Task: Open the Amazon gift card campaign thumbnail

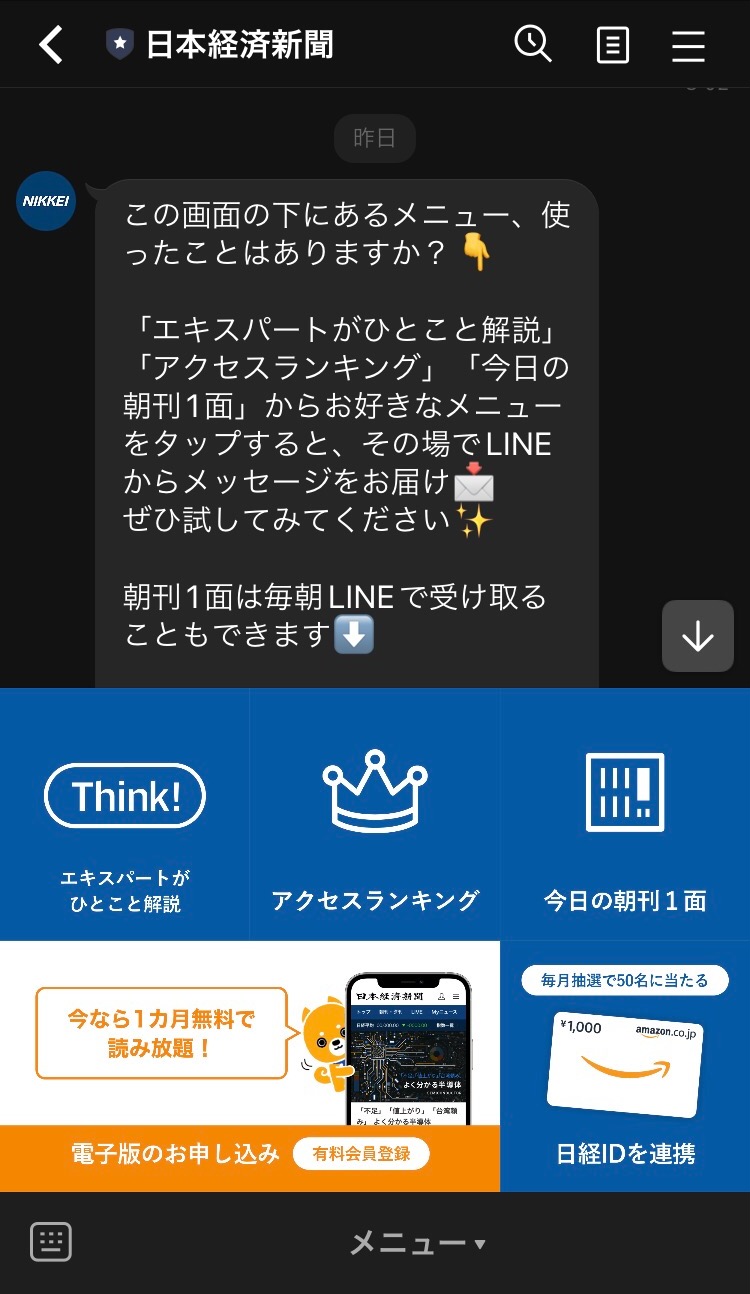Action: (x=624, y=1060)
